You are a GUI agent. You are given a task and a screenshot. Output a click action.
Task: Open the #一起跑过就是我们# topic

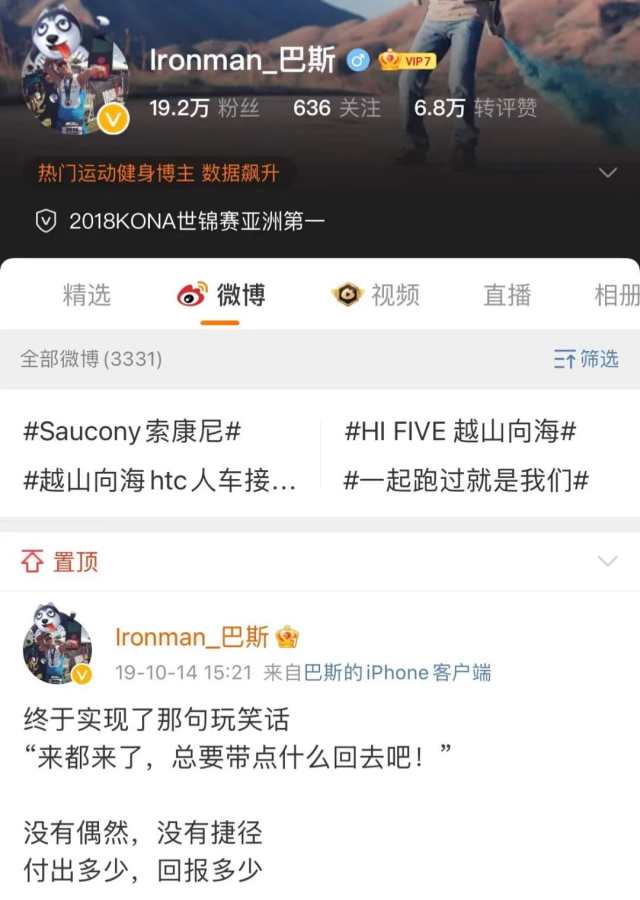[466, 481]
